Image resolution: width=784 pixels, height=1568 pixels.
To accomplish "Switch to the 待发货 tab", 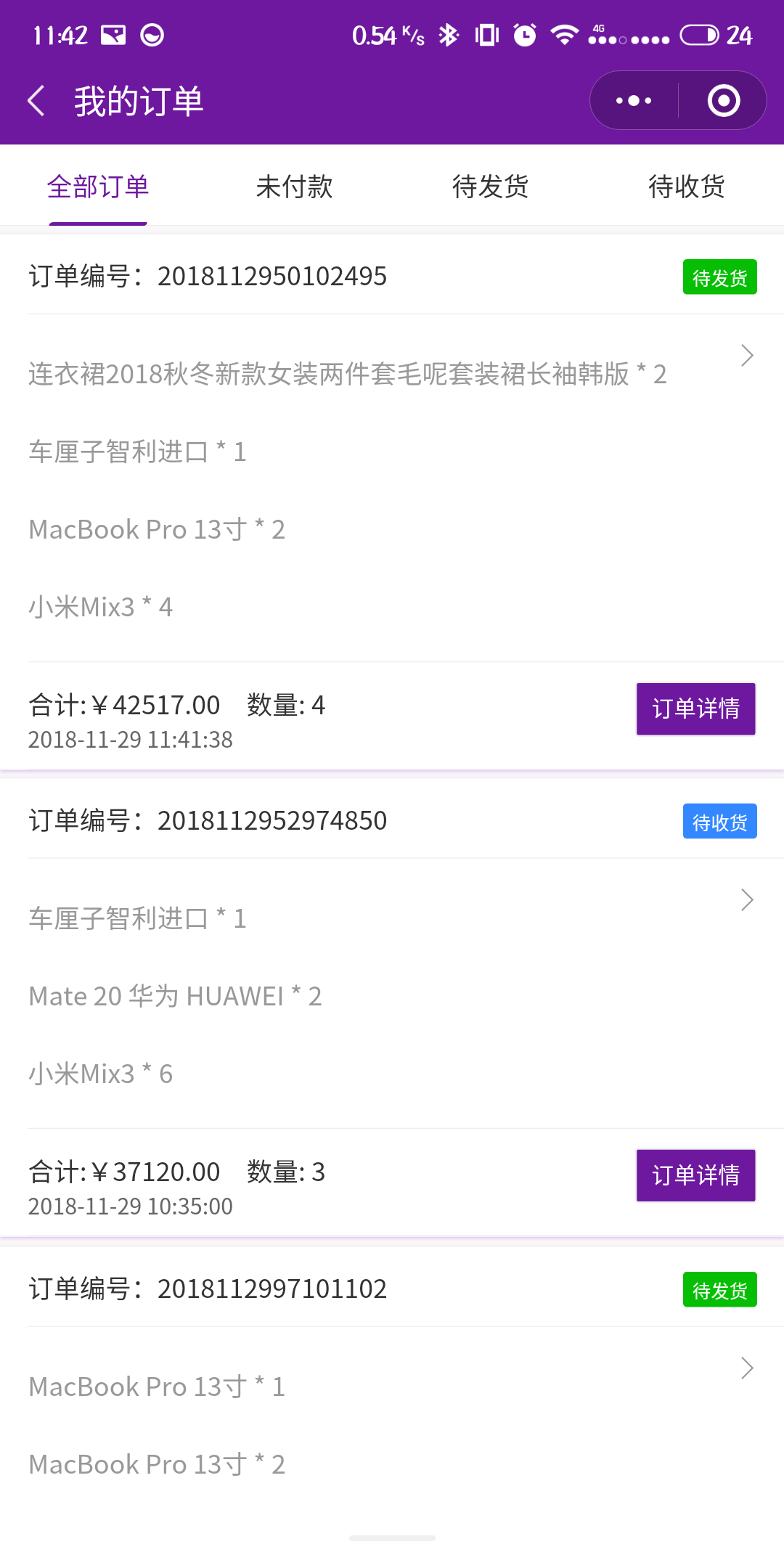I will [490, 187].
